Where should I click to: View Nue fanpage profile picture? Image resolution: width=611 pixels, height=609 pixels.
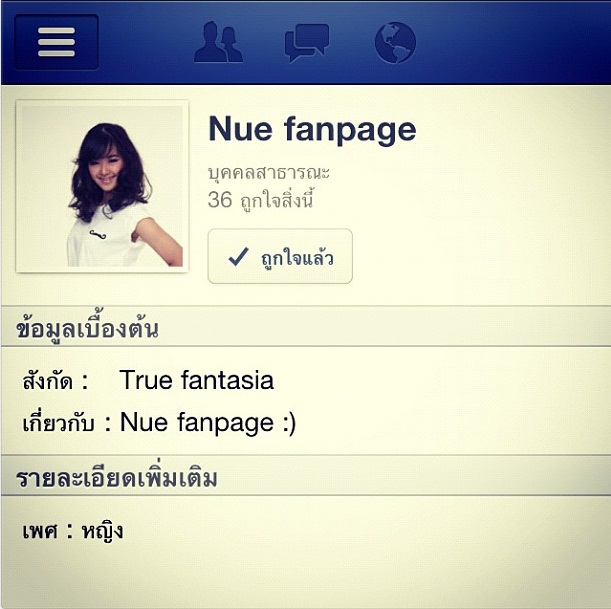[x=102, y=186]
